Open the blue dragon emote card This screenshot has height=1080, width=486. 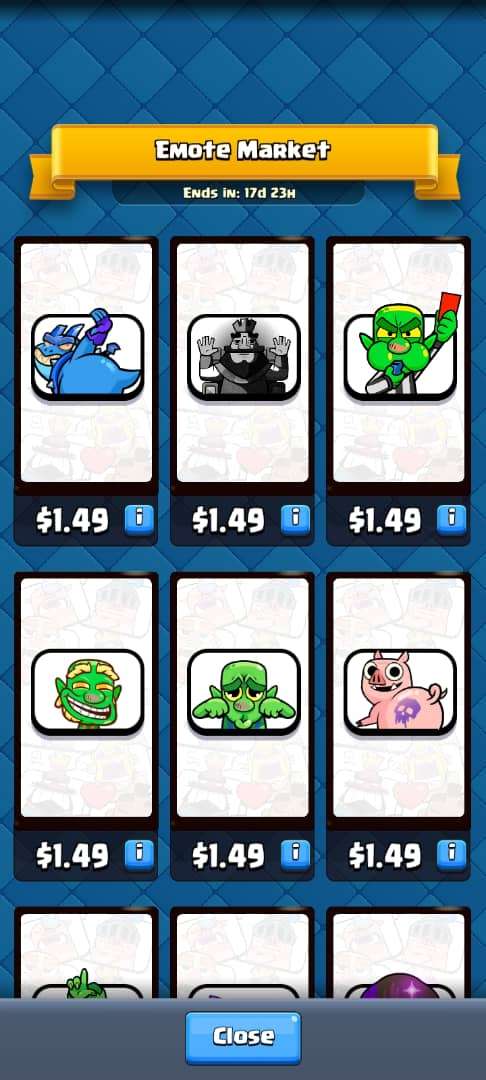86,363
